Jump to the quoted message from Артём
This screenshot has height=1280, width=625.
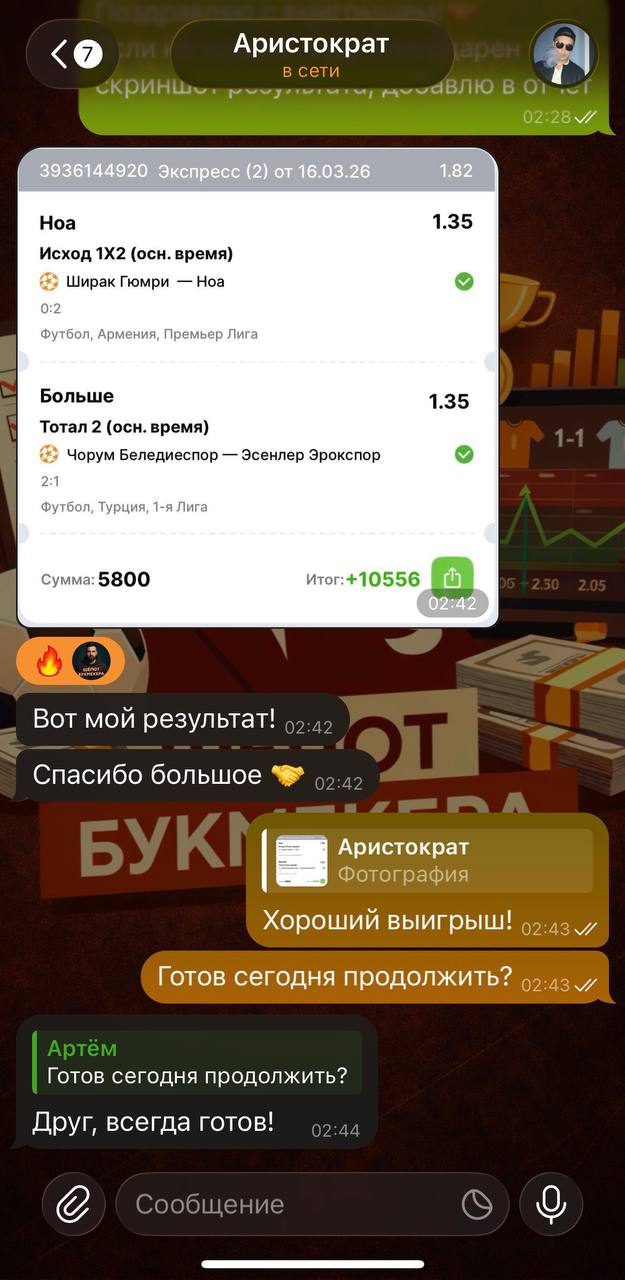click(x=196, y=1062)
